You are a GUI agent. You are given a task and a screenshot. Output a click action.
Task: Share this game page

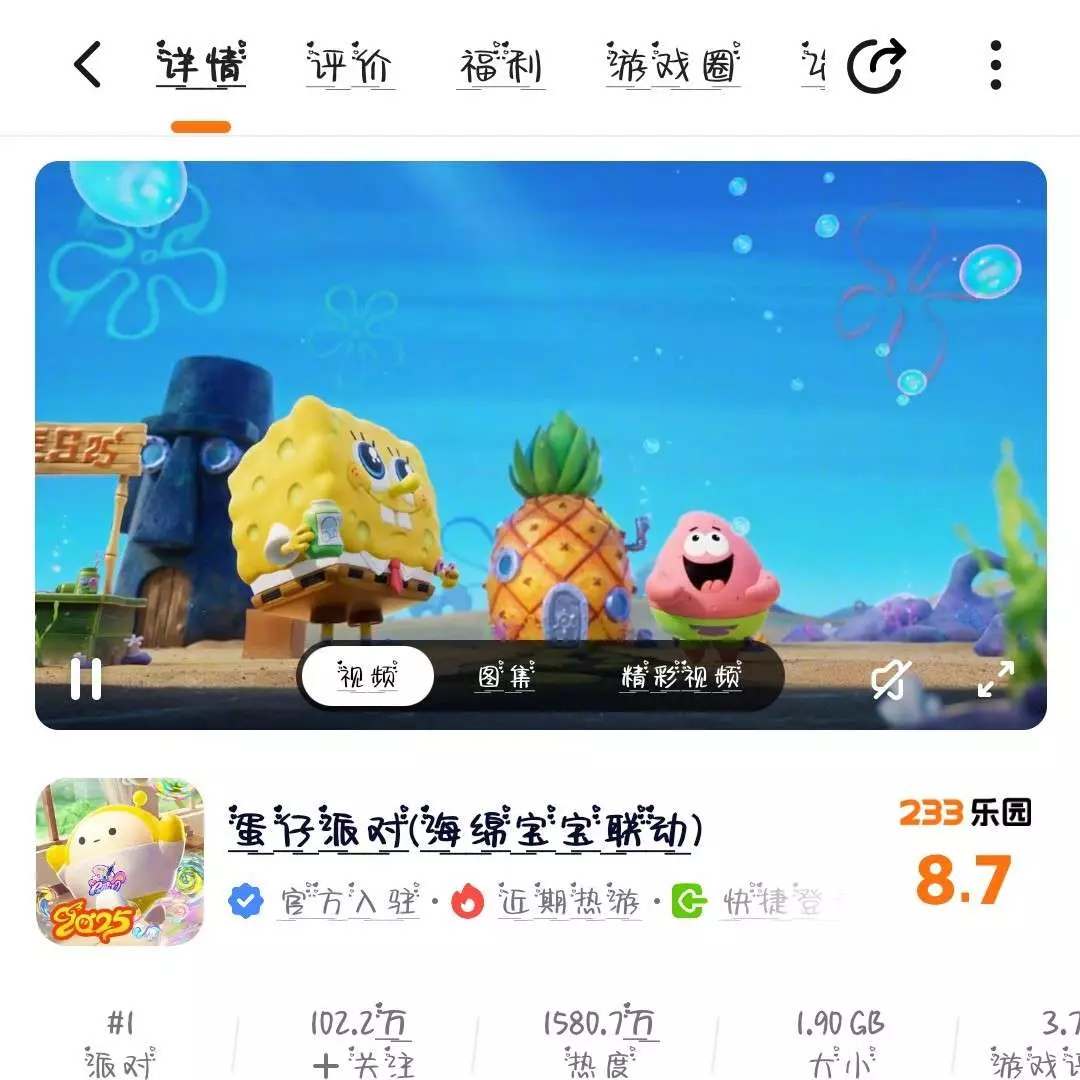[876, 66]
